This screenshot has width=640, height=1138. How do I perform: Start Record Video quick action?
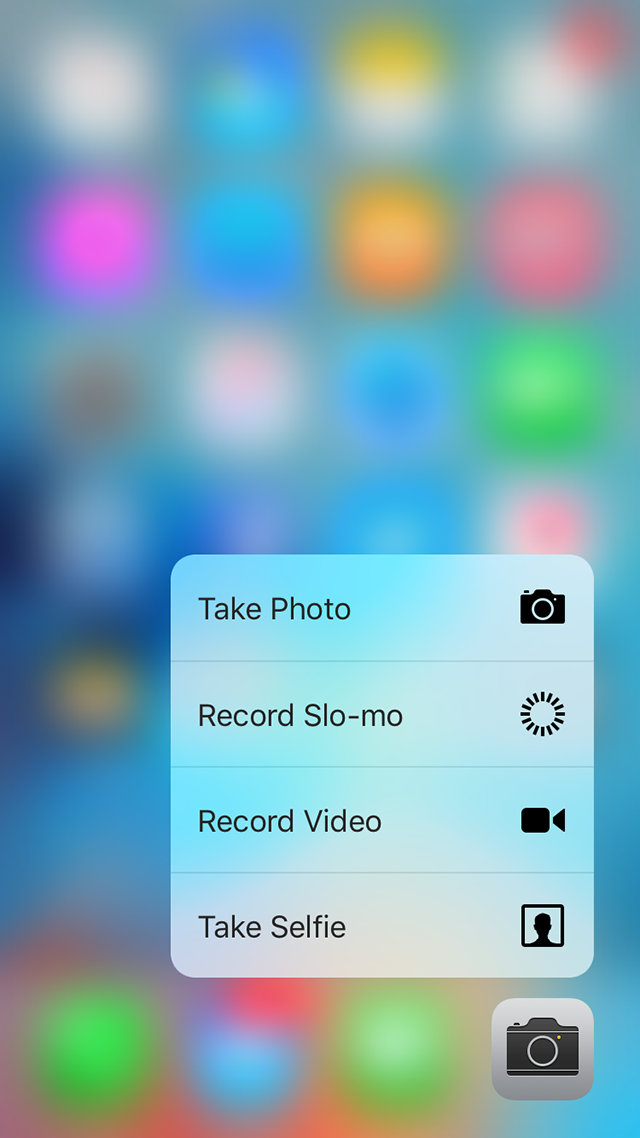pyautogui.click(x=381, y=820)
